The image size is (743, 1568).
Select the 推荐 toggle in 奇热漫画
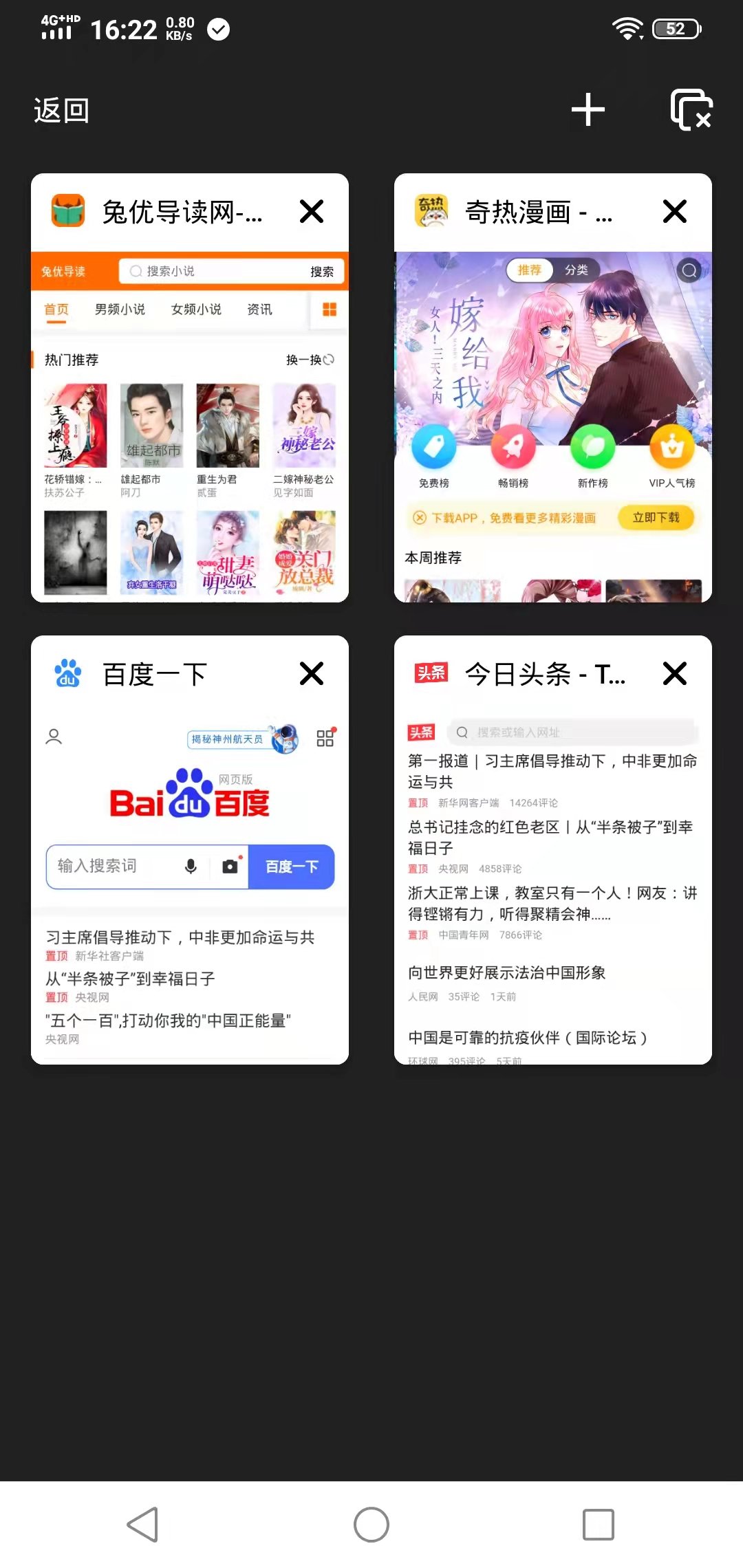coord(529,270)
